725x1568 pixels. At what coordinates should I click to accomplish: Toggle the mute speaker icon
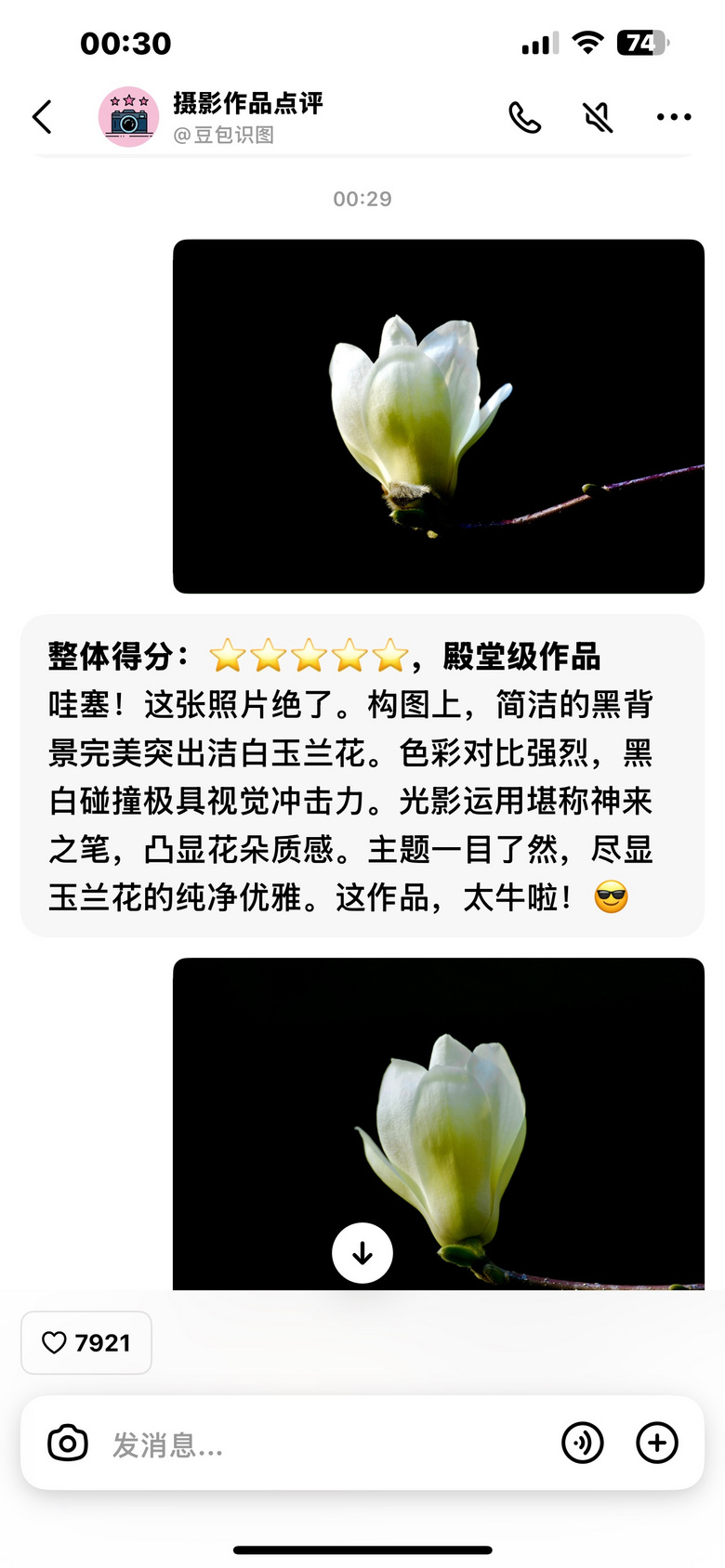tap(598, 118)
